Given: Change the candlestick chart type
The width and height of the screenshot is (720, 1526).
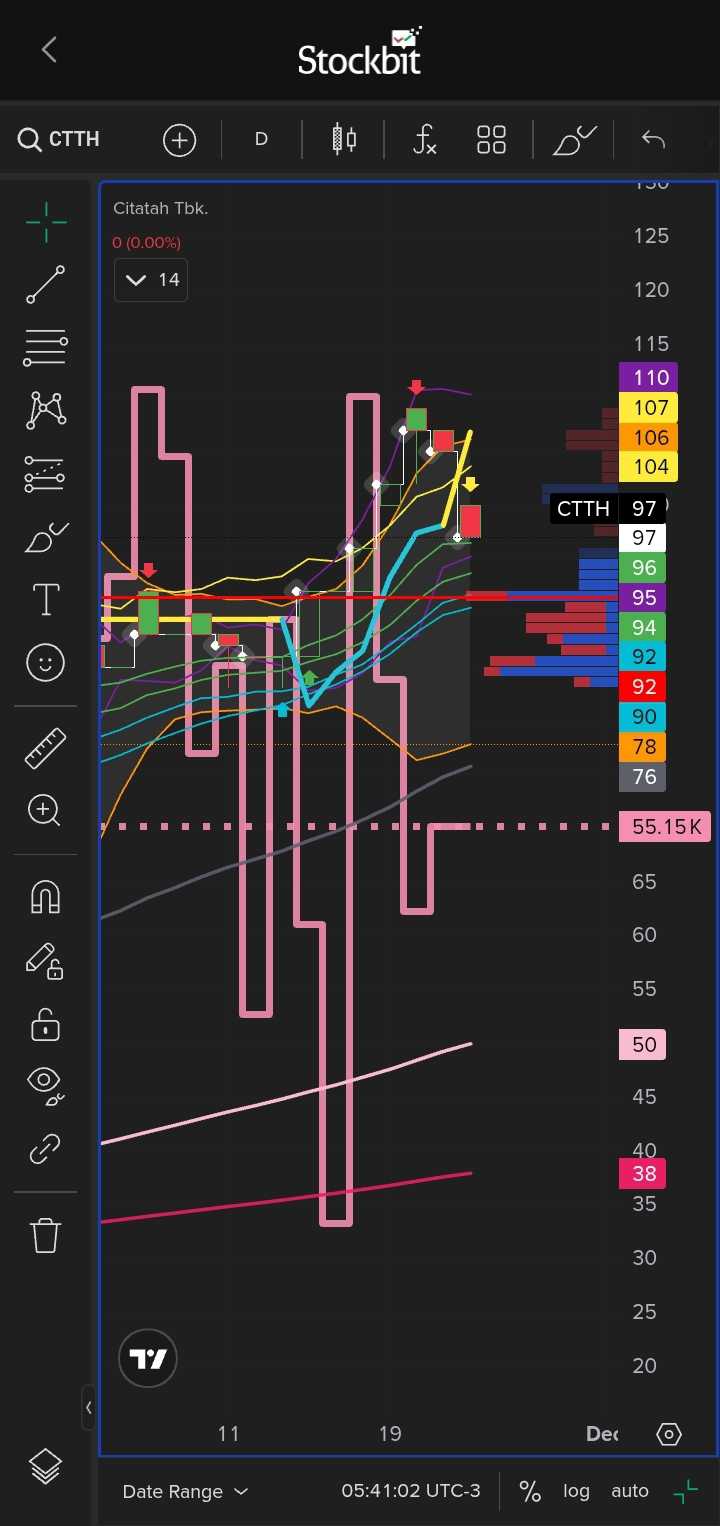Looking at the screenshot, I should (344, 140).
